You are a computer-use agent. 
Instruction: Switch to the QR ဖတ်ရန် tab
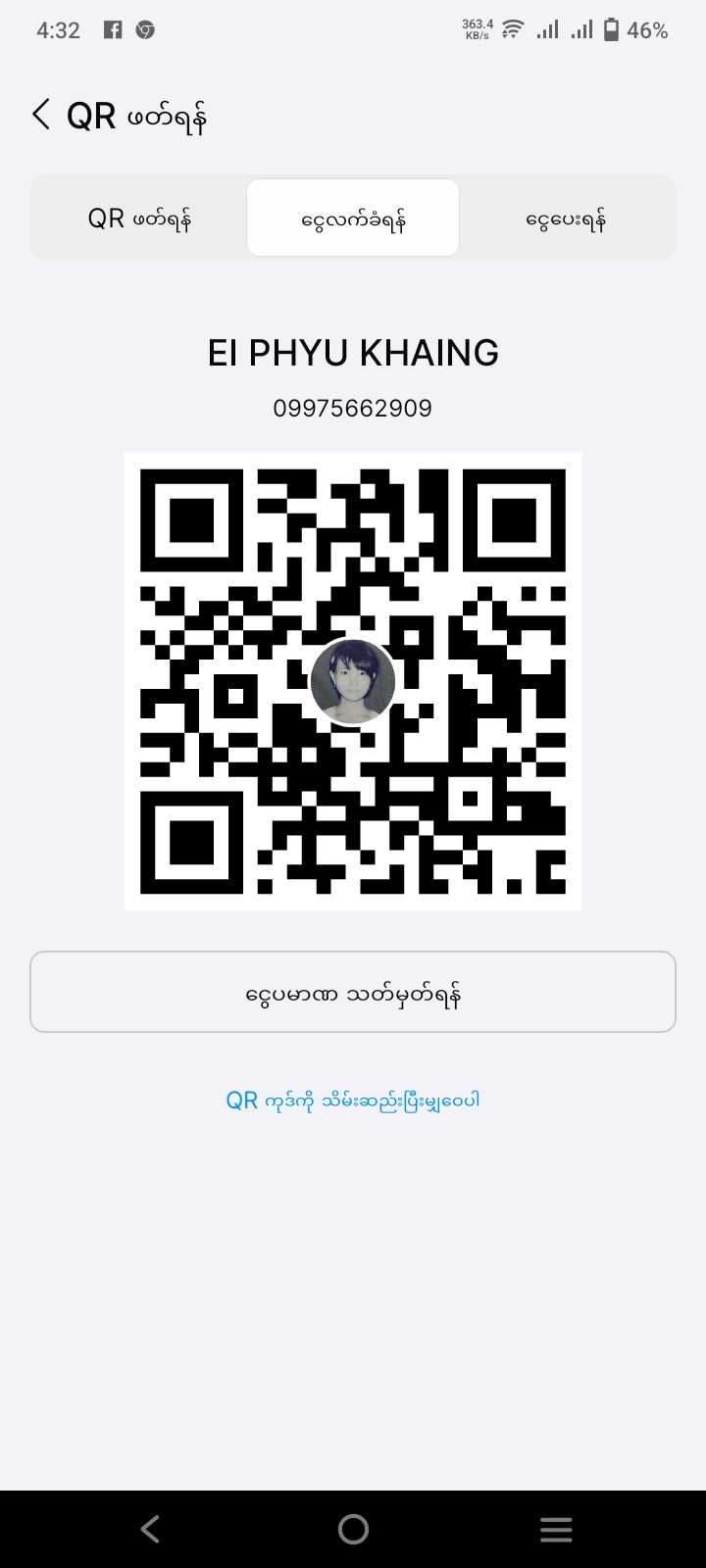tap(139, 218)
